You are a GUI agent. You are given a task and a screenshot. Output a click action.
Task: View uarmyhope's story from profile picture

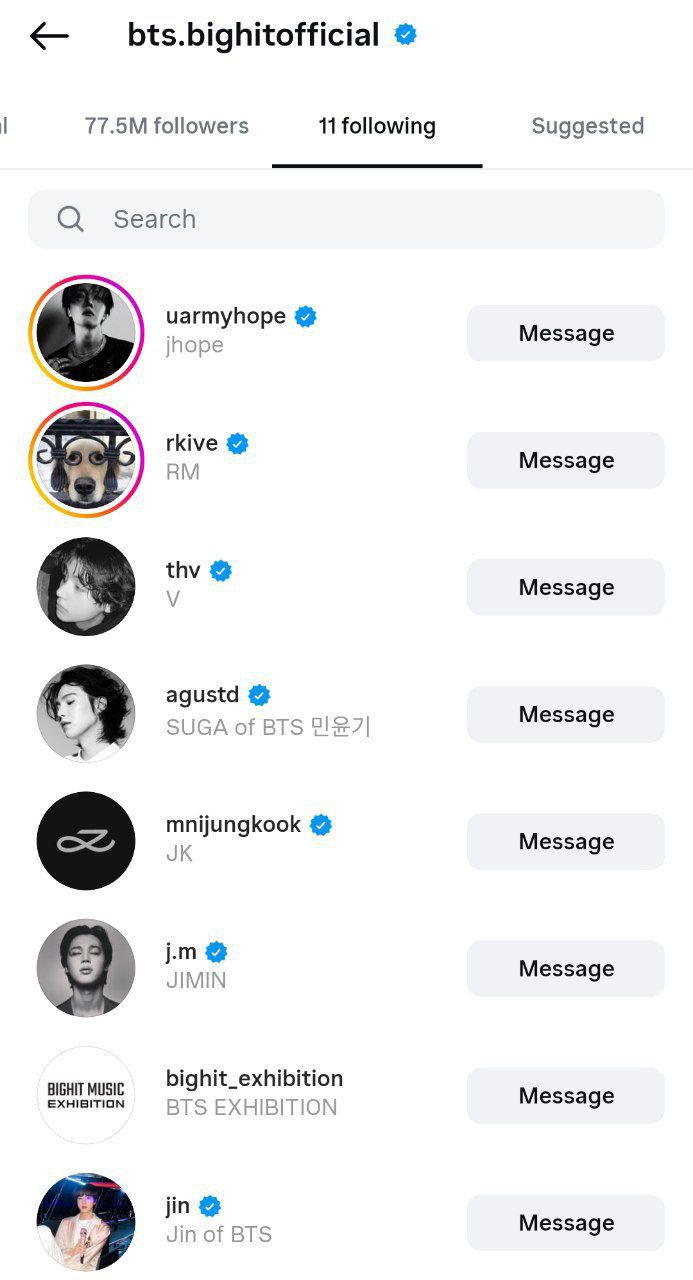pos(86,332)
